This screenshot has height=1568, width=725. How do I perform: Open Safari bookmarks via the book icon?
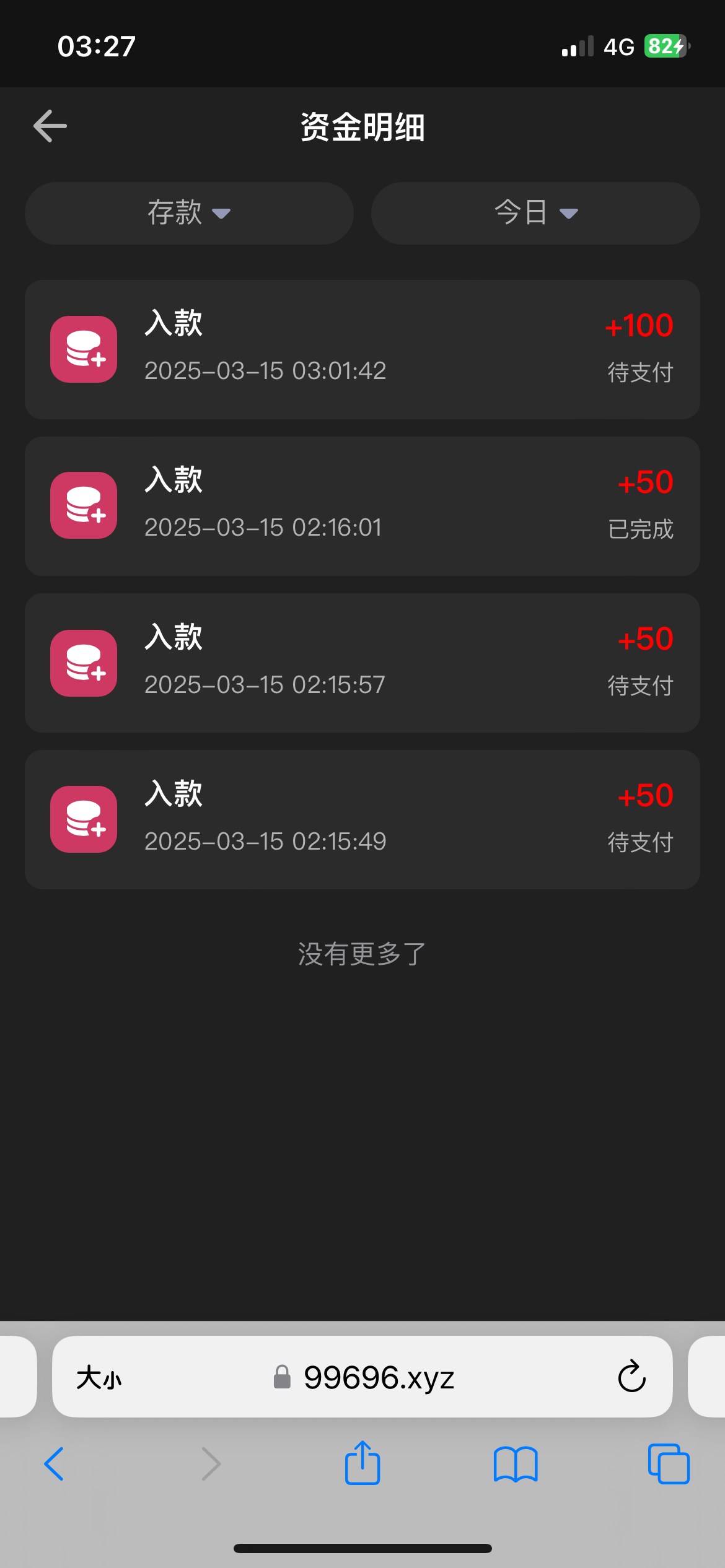516,1465
